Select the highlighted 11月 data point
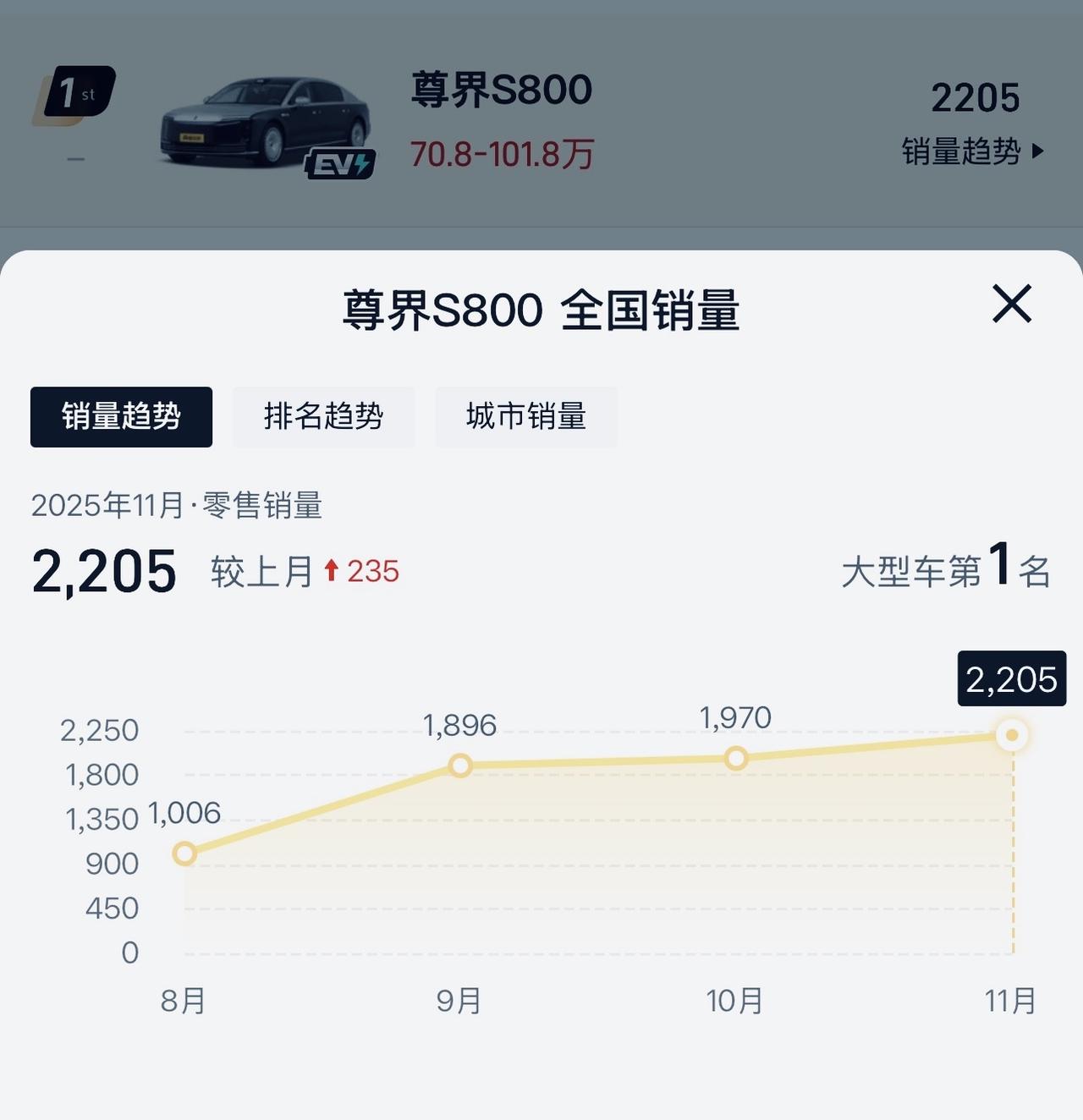The image size is (1083, 1120). pyautogui.click(x=1012, y=735)
